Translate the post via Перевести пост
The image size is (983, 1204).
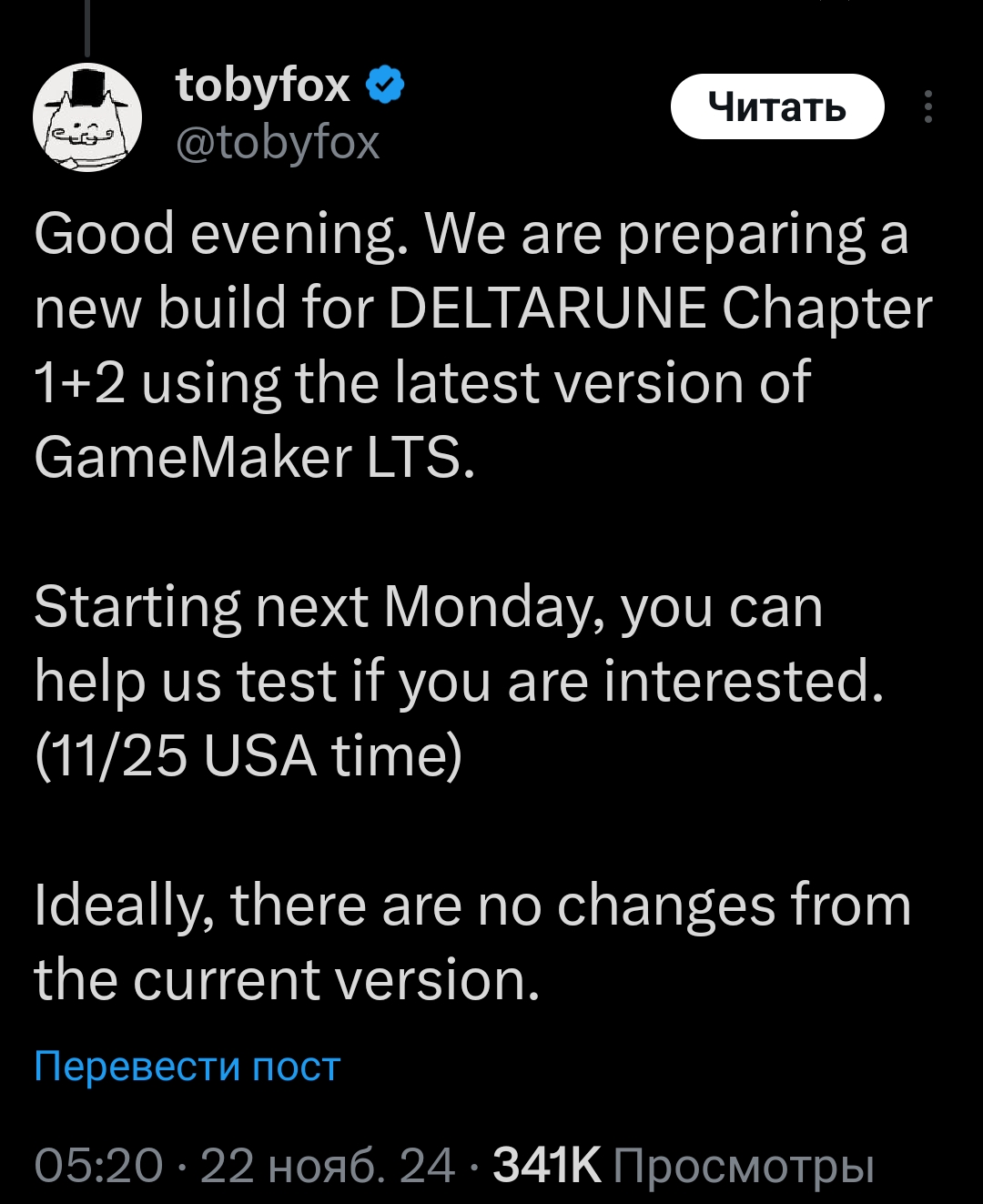click(187, 1066)
